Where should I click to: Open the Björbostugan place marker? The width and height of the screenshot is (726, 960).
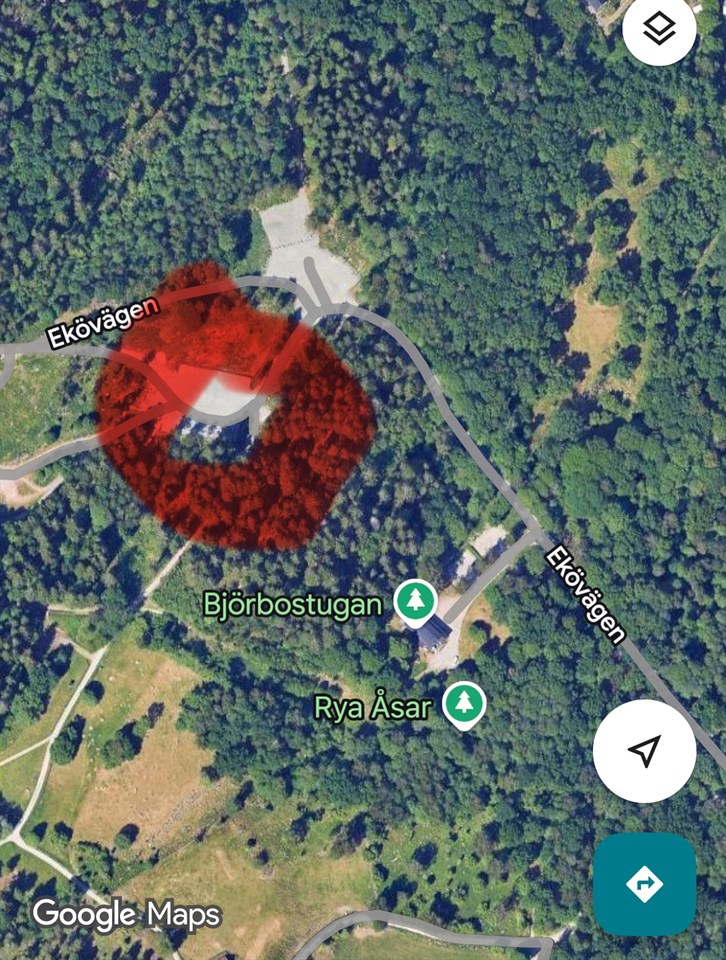[413, 602]
